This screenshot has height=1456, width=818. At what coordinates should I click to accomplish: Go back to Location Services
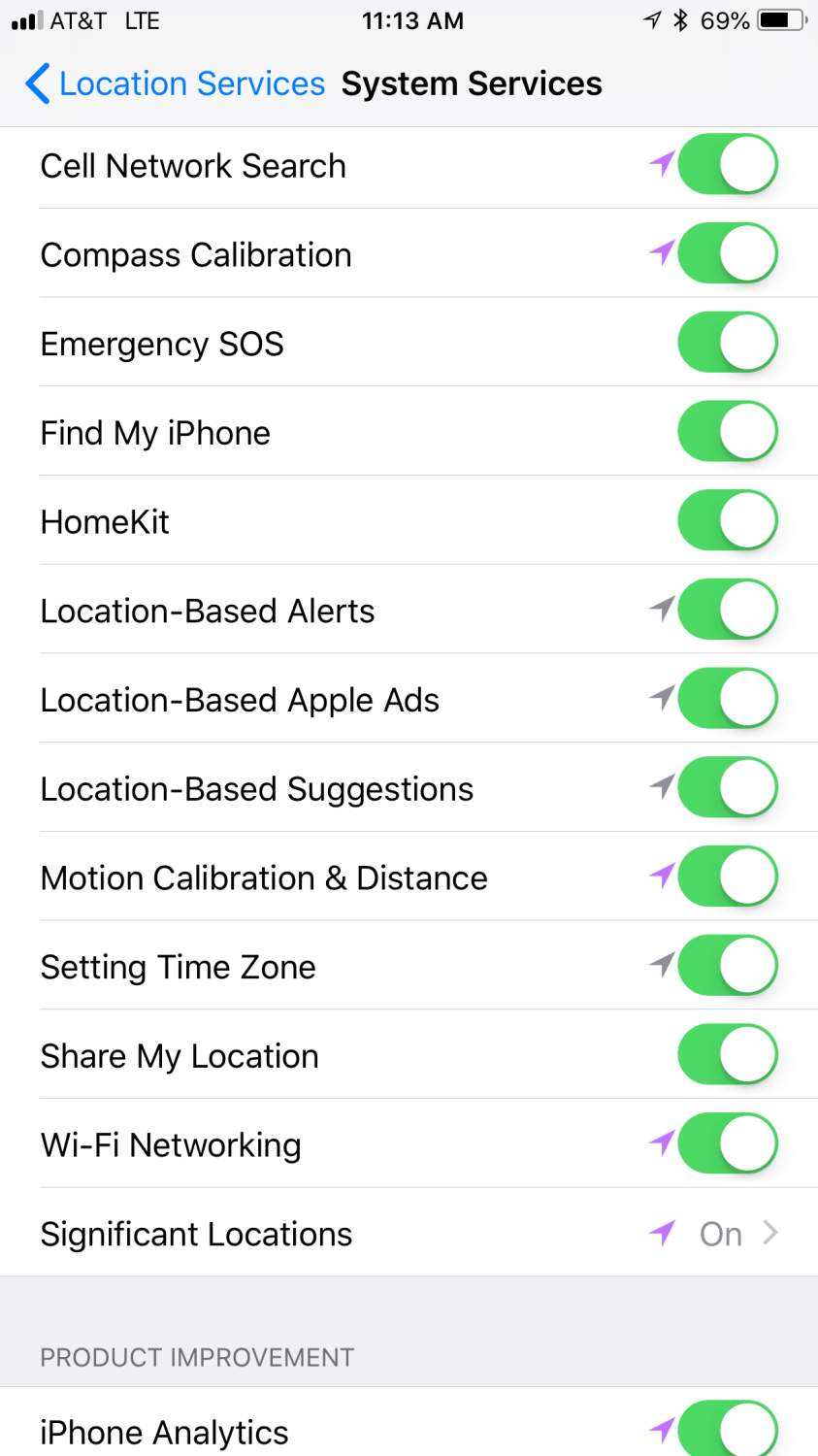[x=175, y=83]
